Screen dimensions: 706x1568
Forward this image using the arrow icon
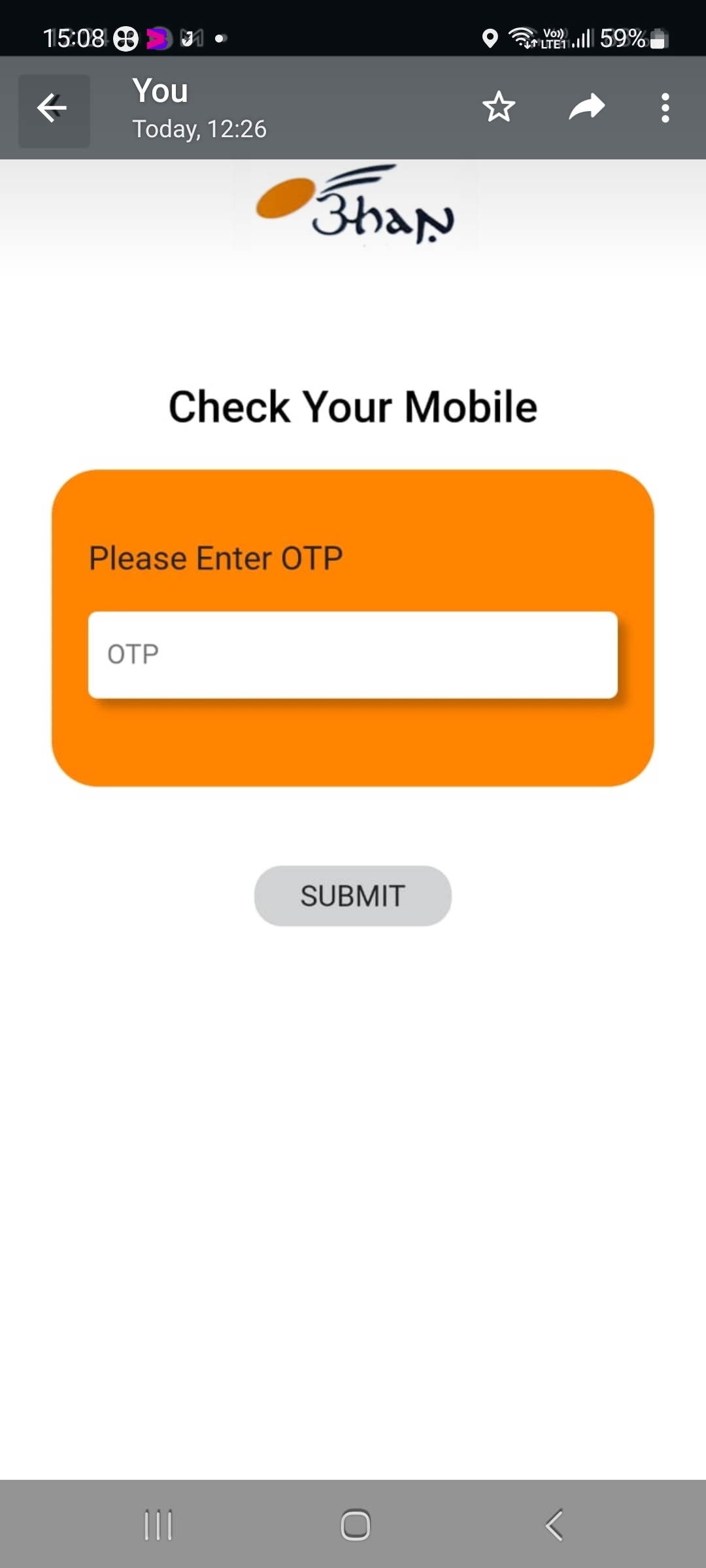click(586, 107)
